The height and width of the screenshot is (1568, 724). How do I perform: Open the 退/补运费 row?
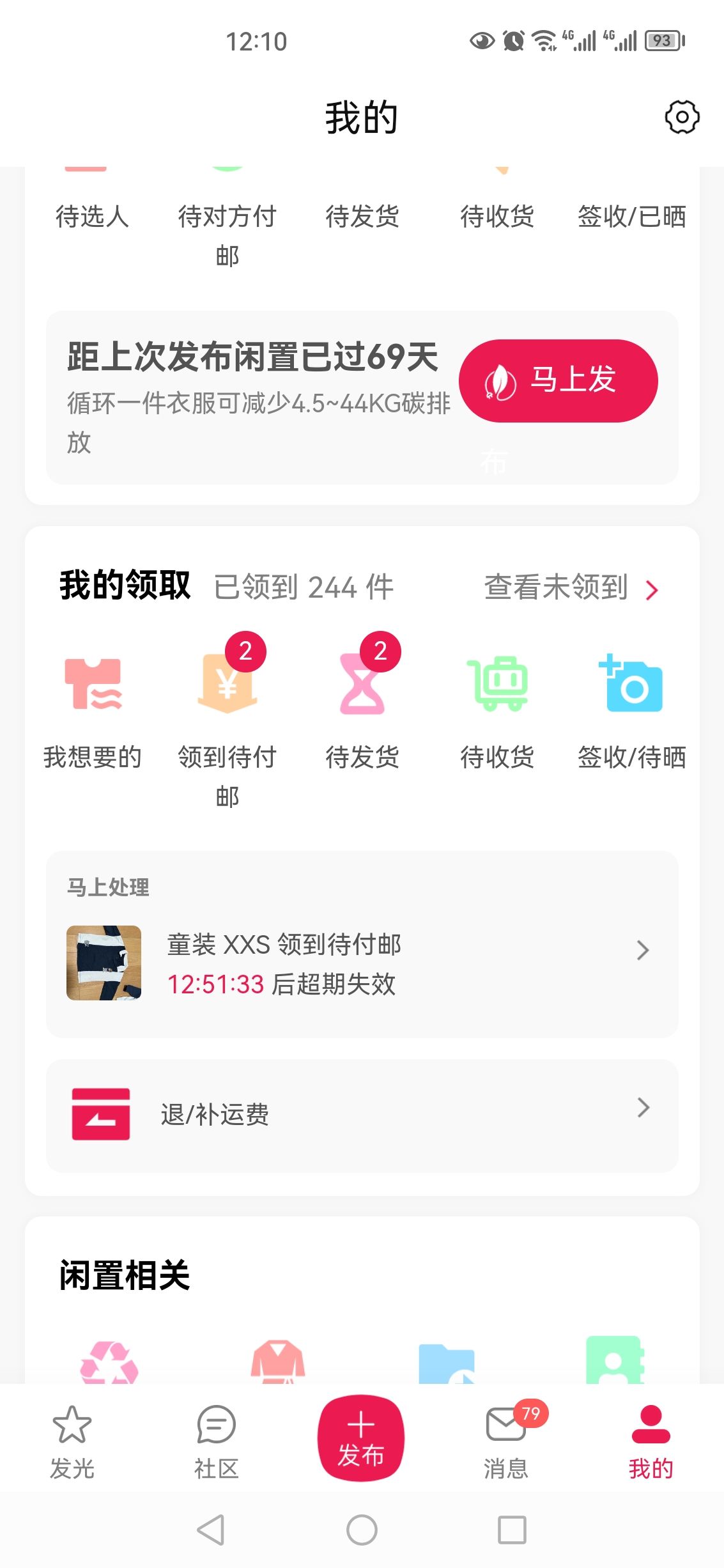[x=362, y=1115]
